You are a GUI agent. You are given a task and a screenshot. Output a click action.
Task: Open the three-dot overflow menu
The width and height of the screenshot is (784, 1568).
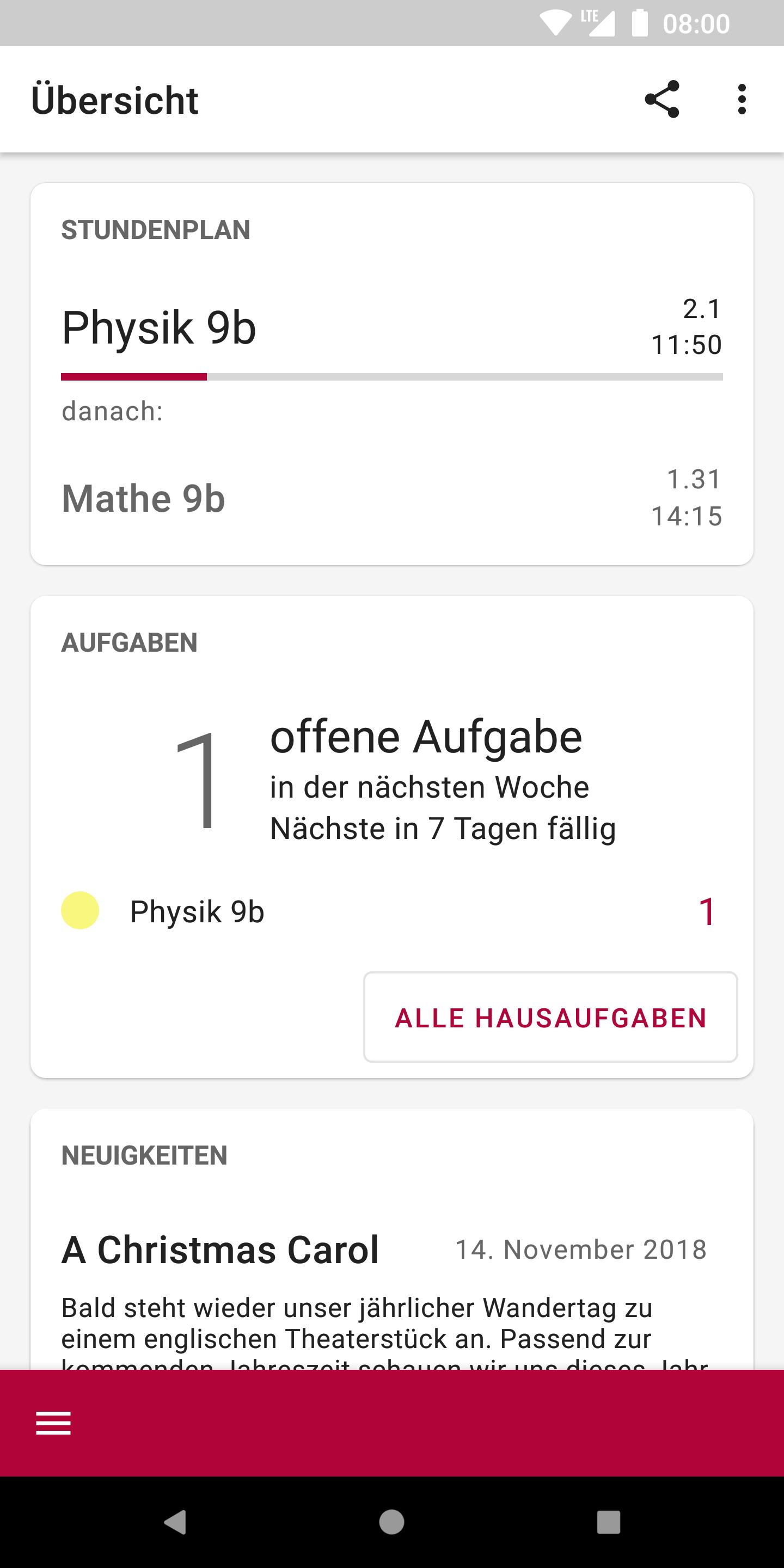tap(742, 99)
